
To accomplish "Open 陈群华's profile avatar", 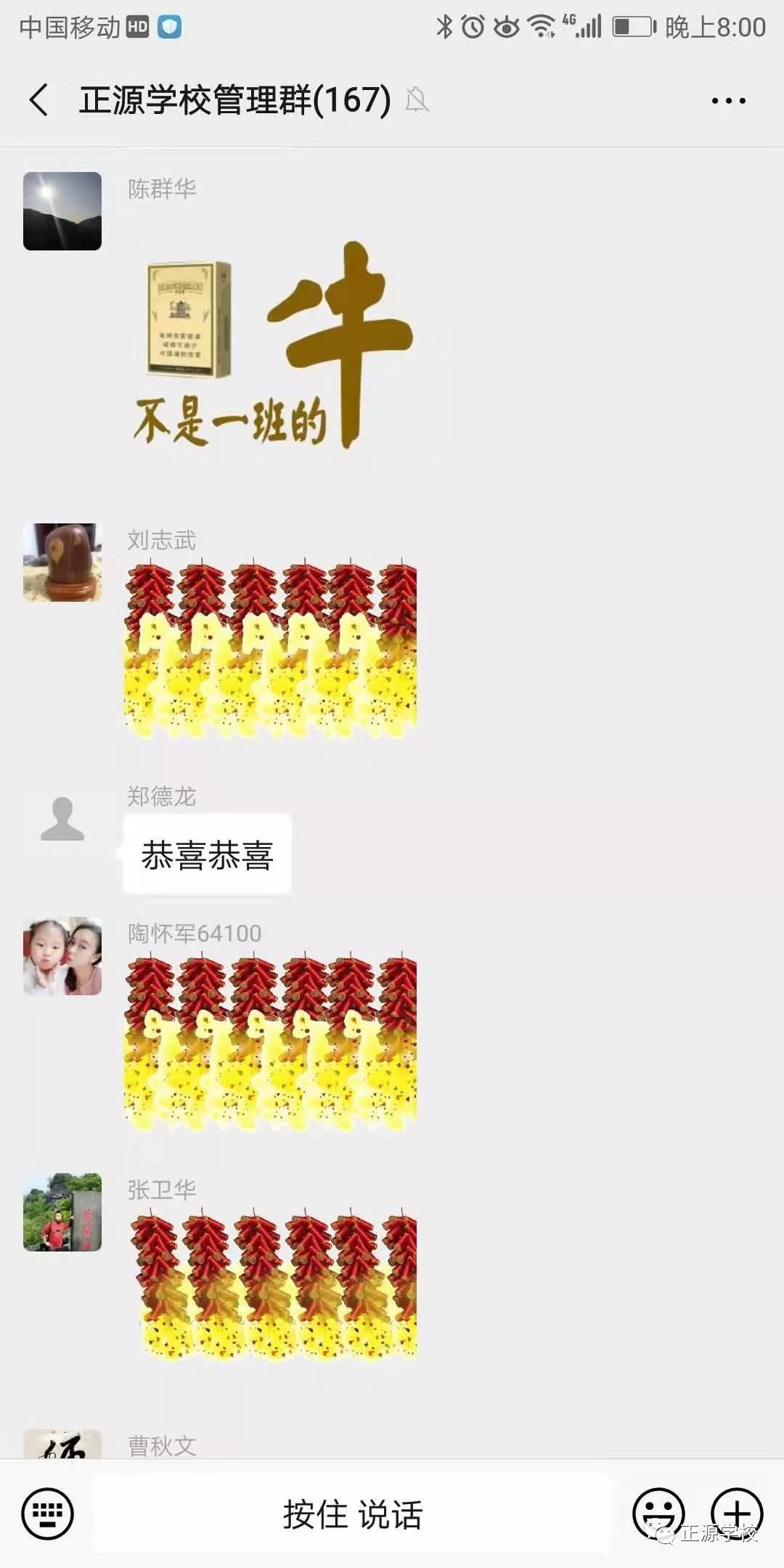I will [62, 211].
